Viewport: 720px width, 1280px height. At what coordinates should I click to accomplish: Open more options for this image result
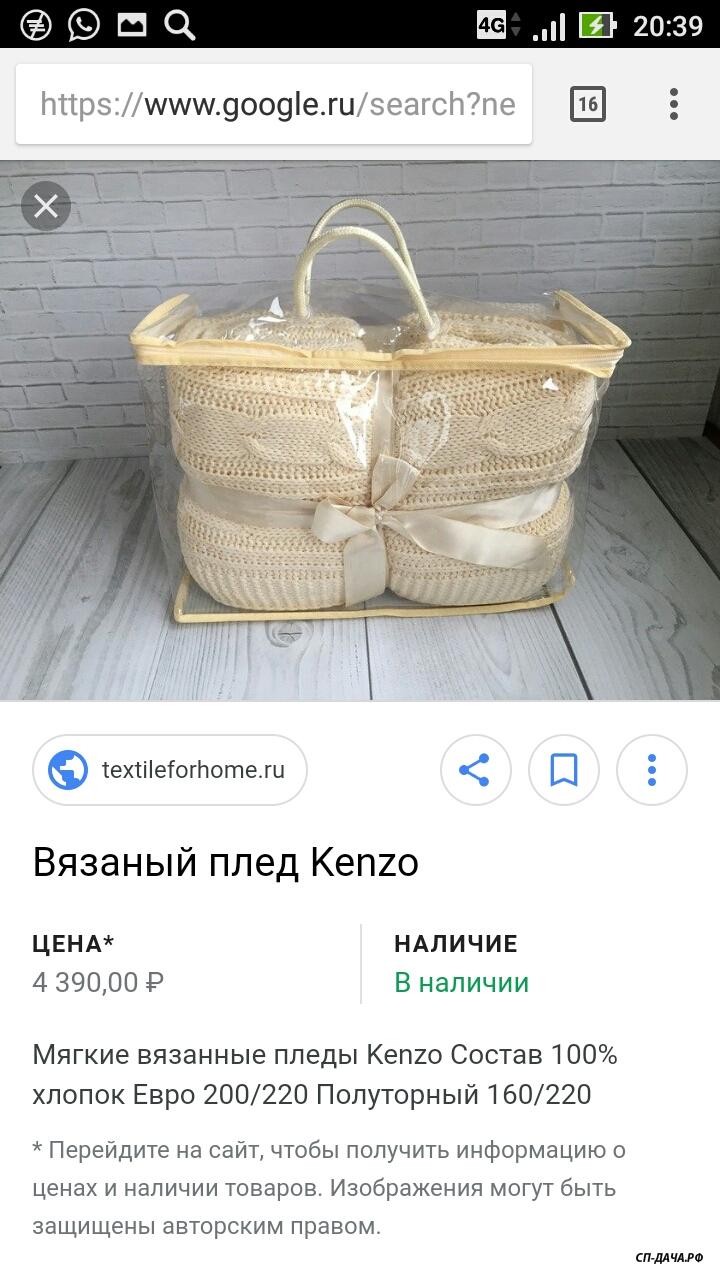[x=652, y=770]
